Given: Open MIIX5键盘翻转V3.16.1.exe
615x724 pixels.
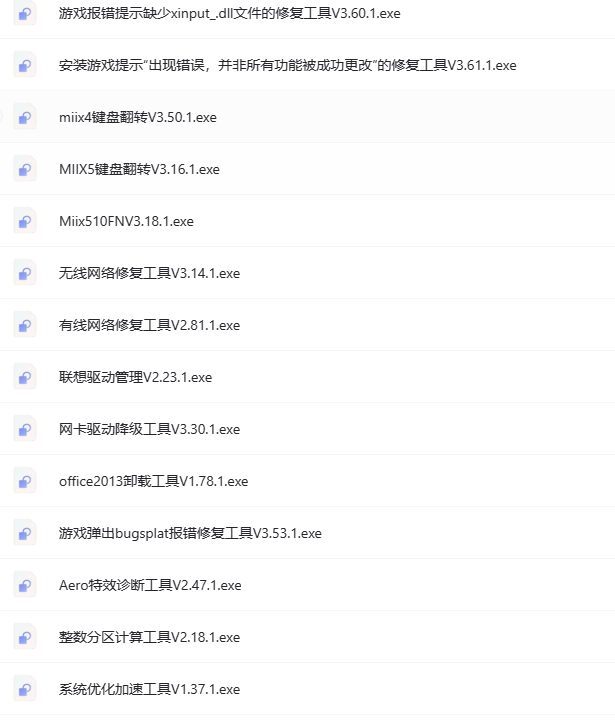Looking at the screenshot, I should [139, 169].
